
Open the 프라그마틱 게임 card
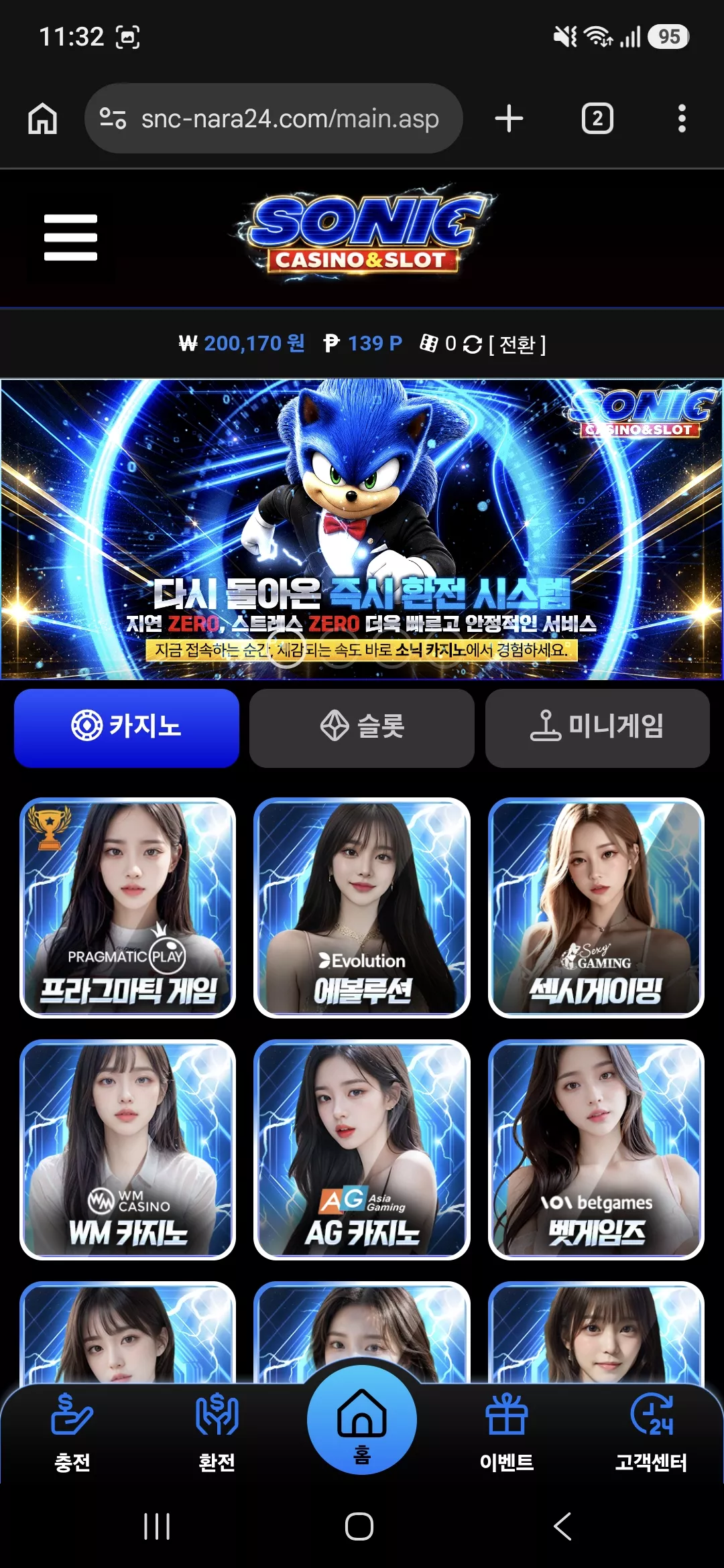click(128, 908)
